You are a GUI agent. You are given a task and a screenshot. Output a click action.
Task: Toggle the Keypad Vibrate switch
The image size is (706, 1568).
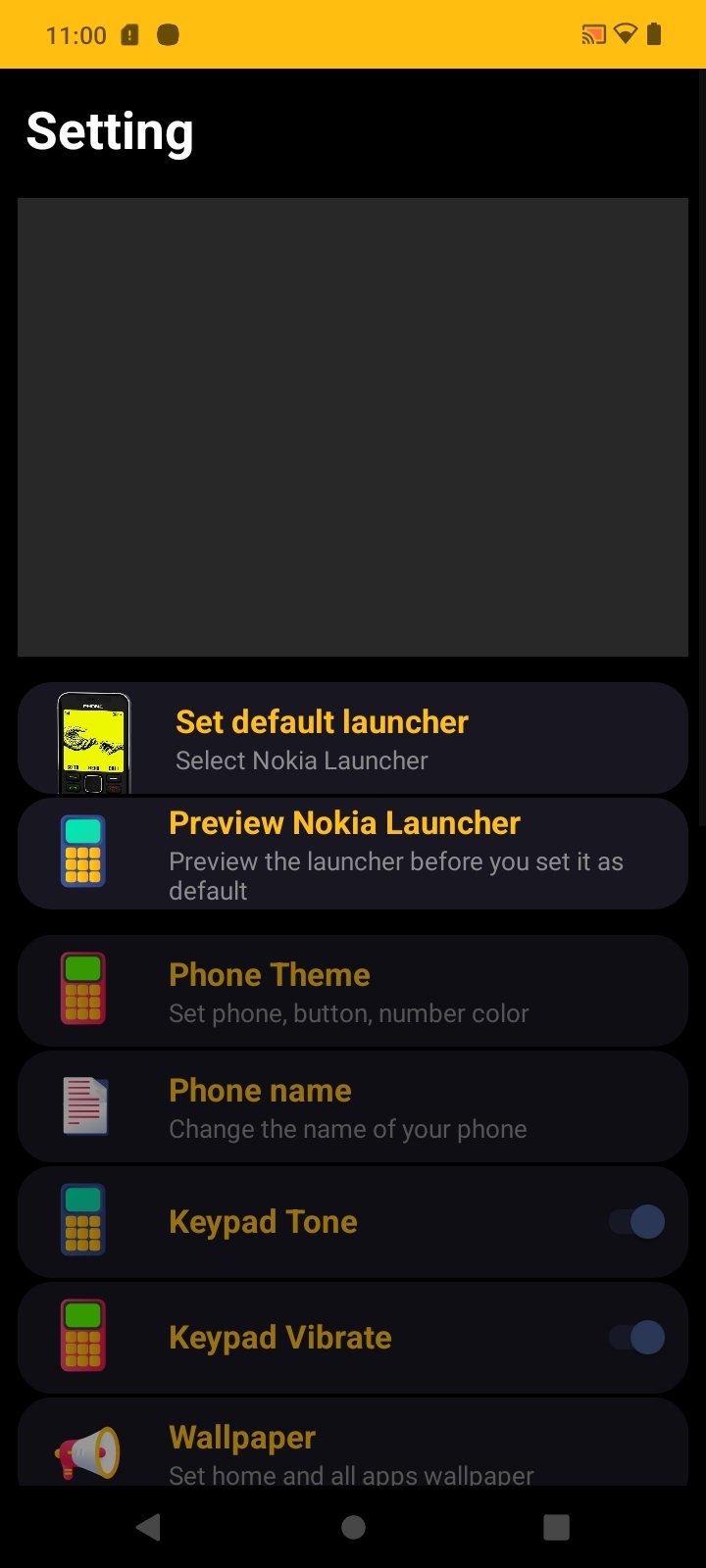click(637, 1338)
